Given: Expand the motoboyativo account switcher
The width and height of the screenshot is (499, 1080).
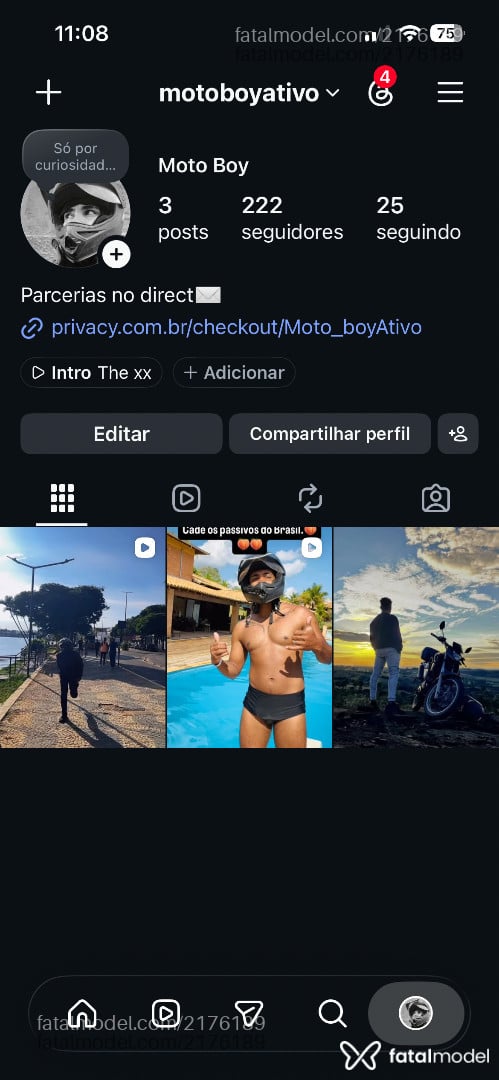Looking at the screenshot, I should point(250,93).
